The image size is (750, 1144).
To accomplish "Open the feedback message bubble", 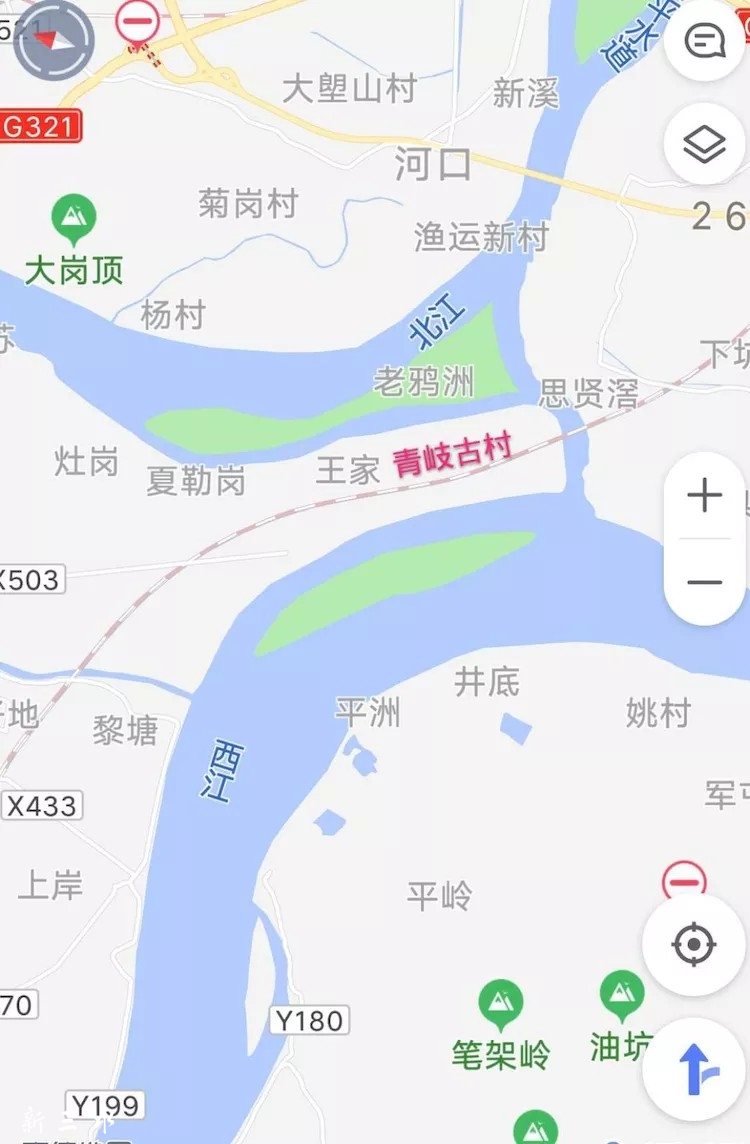I will tap(704, 41).
